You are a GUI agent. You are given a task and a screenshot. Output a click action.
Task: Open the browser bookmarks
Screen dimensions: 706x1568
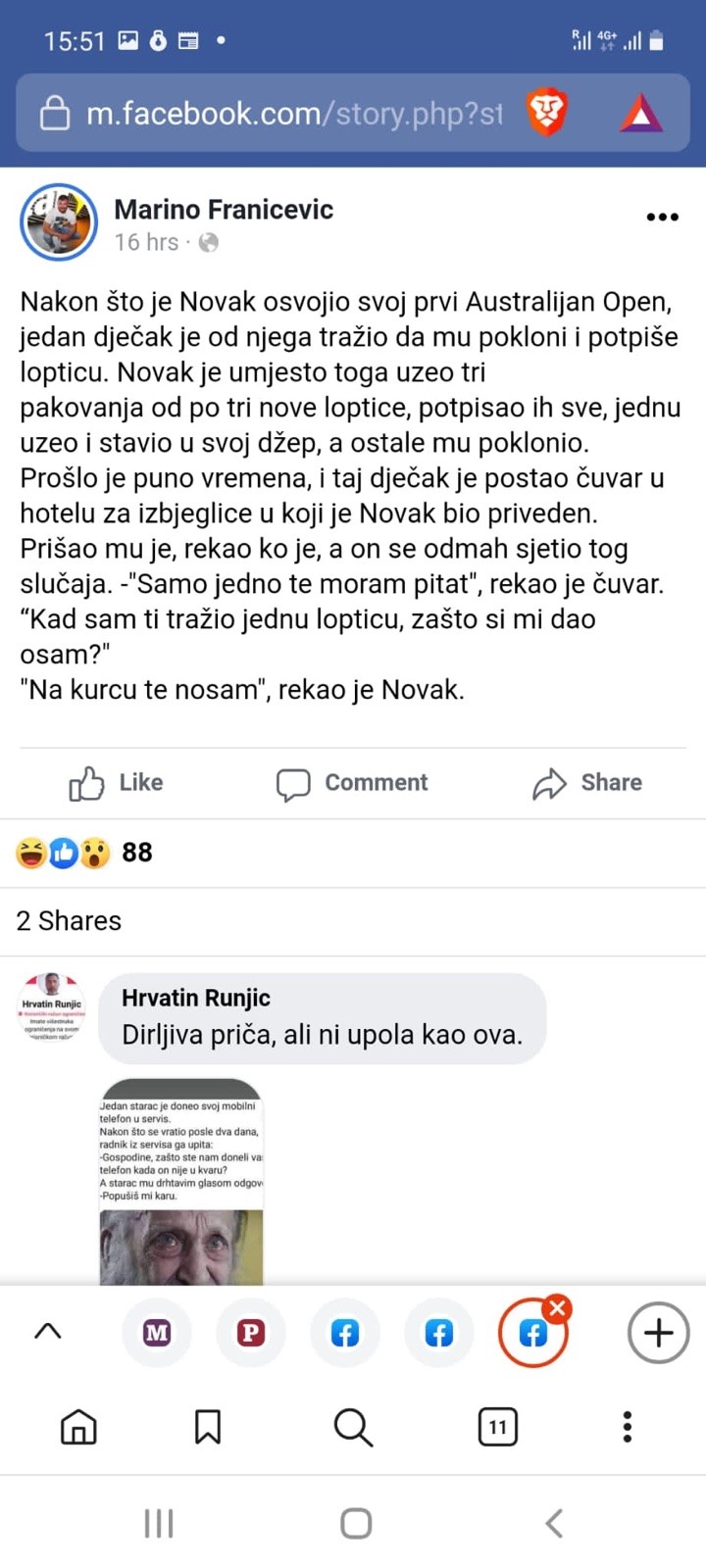click(208, 1427)
